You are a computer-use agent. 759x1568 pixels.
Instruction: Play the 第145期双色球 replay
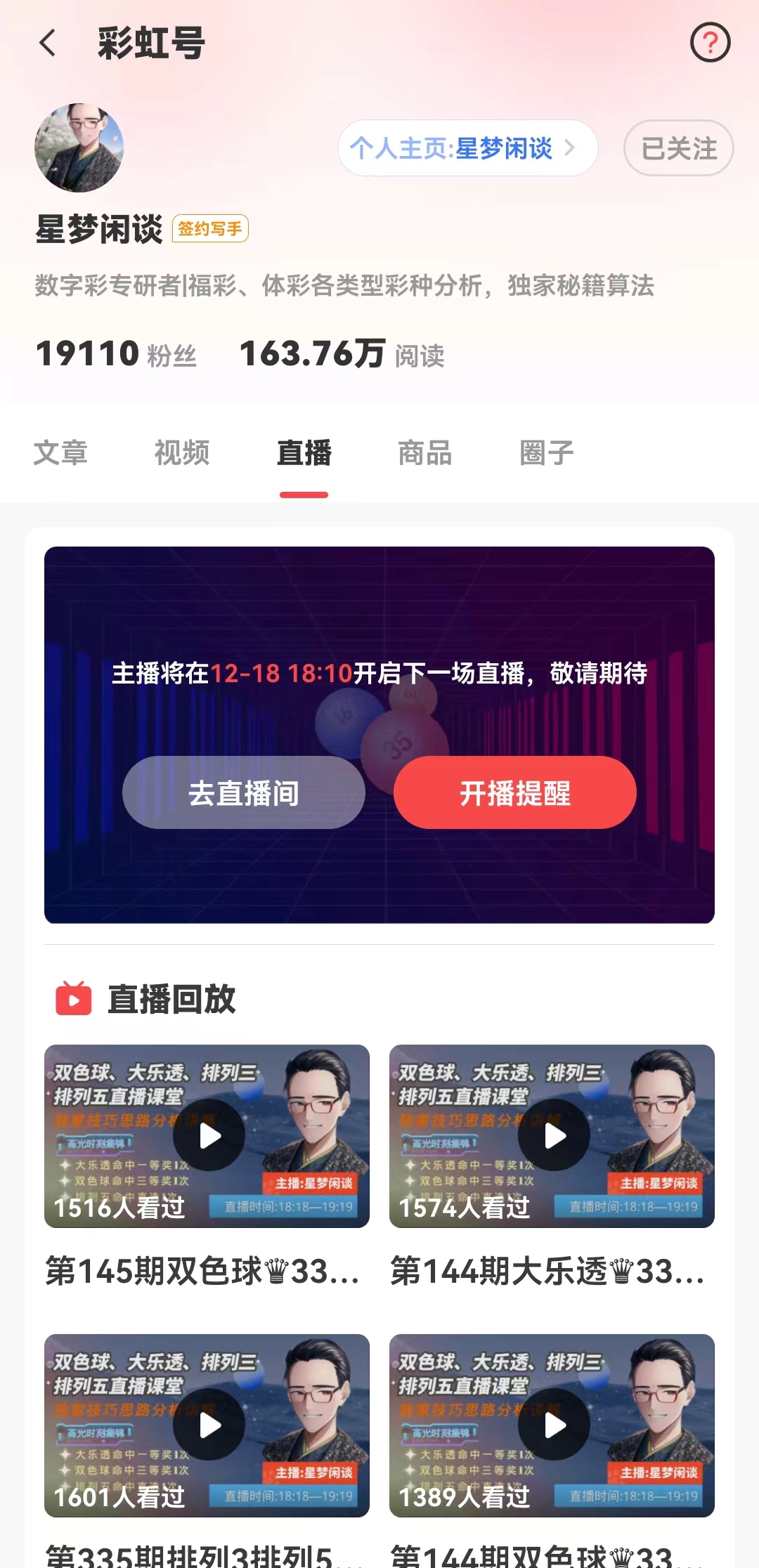point(207,1136)
